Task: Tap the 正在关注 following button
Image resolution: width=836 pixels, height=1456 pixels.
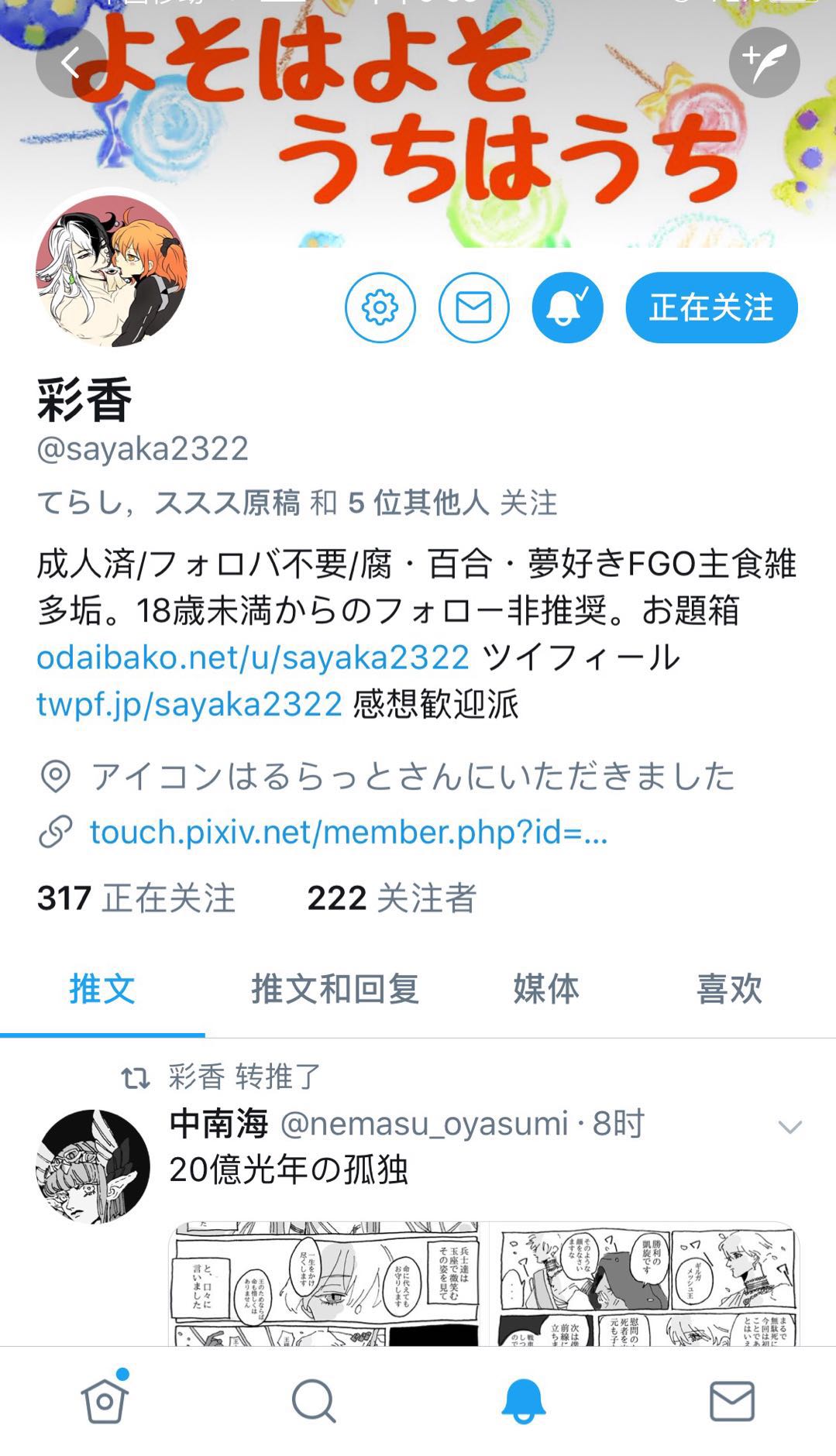Action: point(711,307)
